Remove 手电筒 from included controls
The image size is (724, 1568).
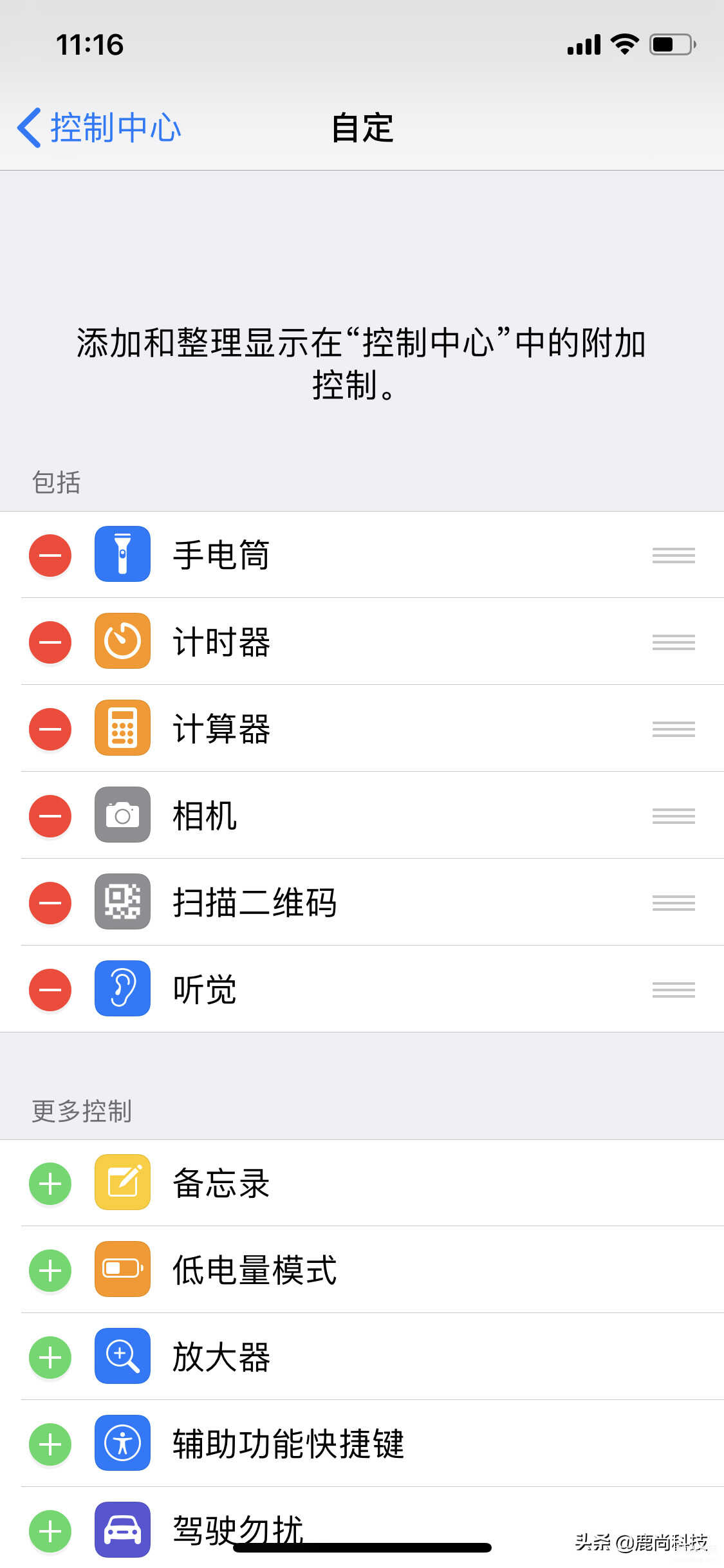coord(50,555)
